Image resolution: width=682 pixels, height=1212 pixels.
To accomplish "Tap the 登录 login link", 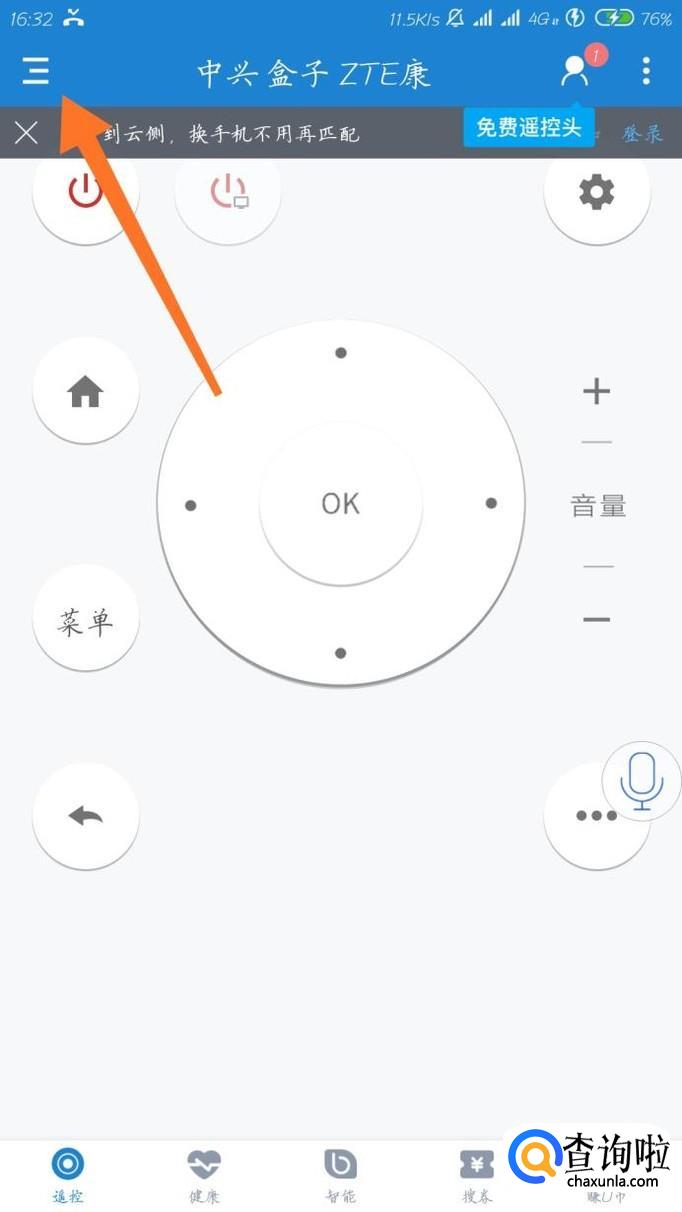I will pos(642,134).
